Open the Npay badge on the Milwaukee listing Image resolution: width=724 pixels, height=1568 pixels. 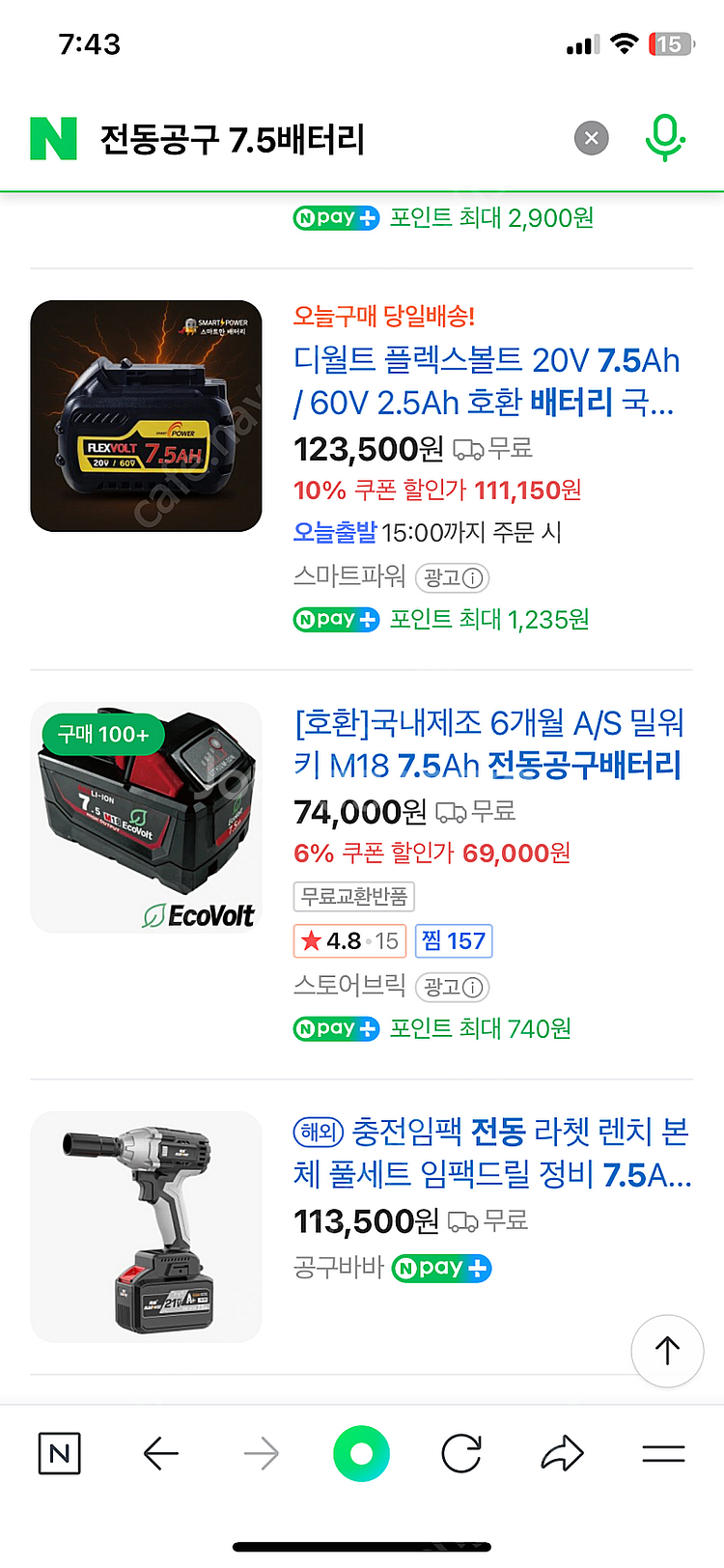pyautogui.click(x=336, y=1027)
